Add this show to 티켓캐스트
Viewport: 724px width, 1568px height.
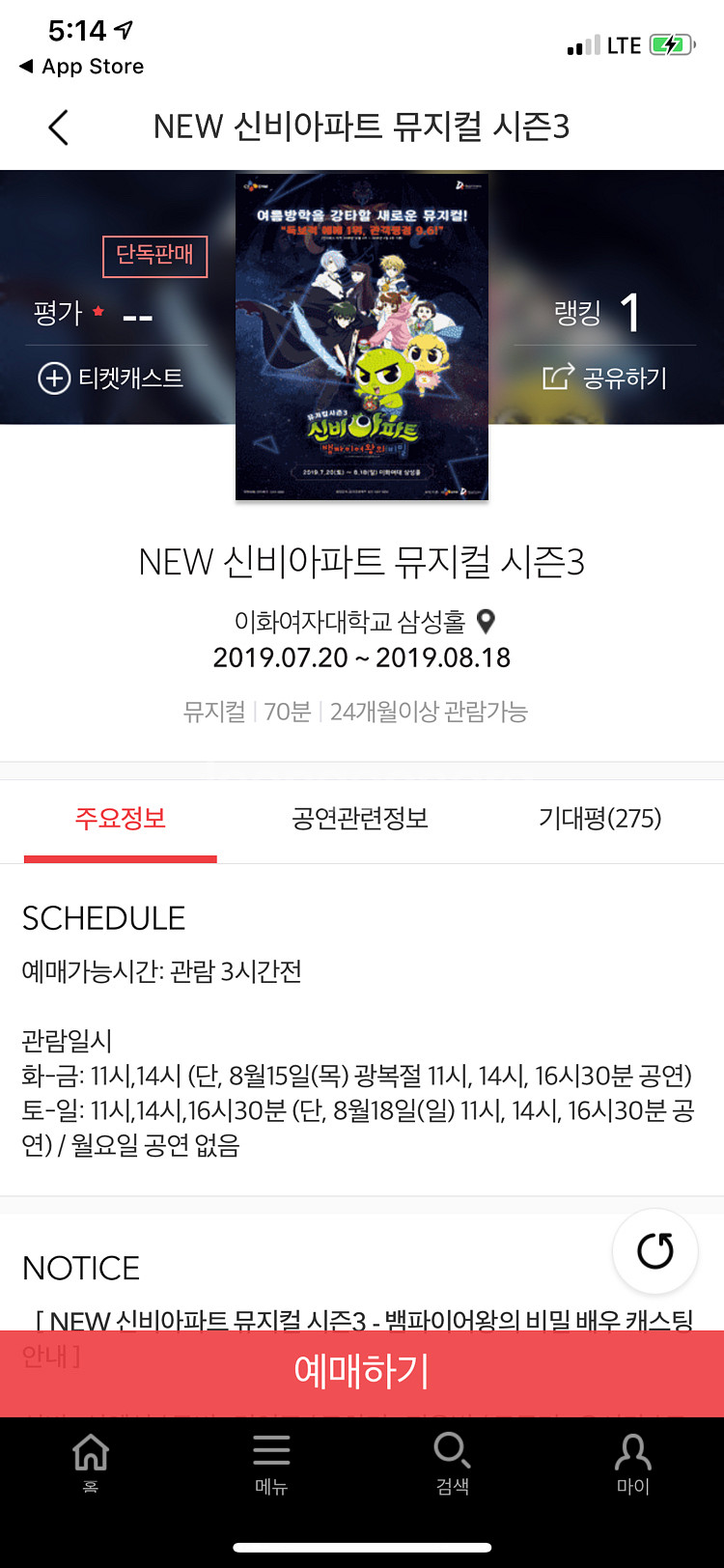click(x=110, y=378)
